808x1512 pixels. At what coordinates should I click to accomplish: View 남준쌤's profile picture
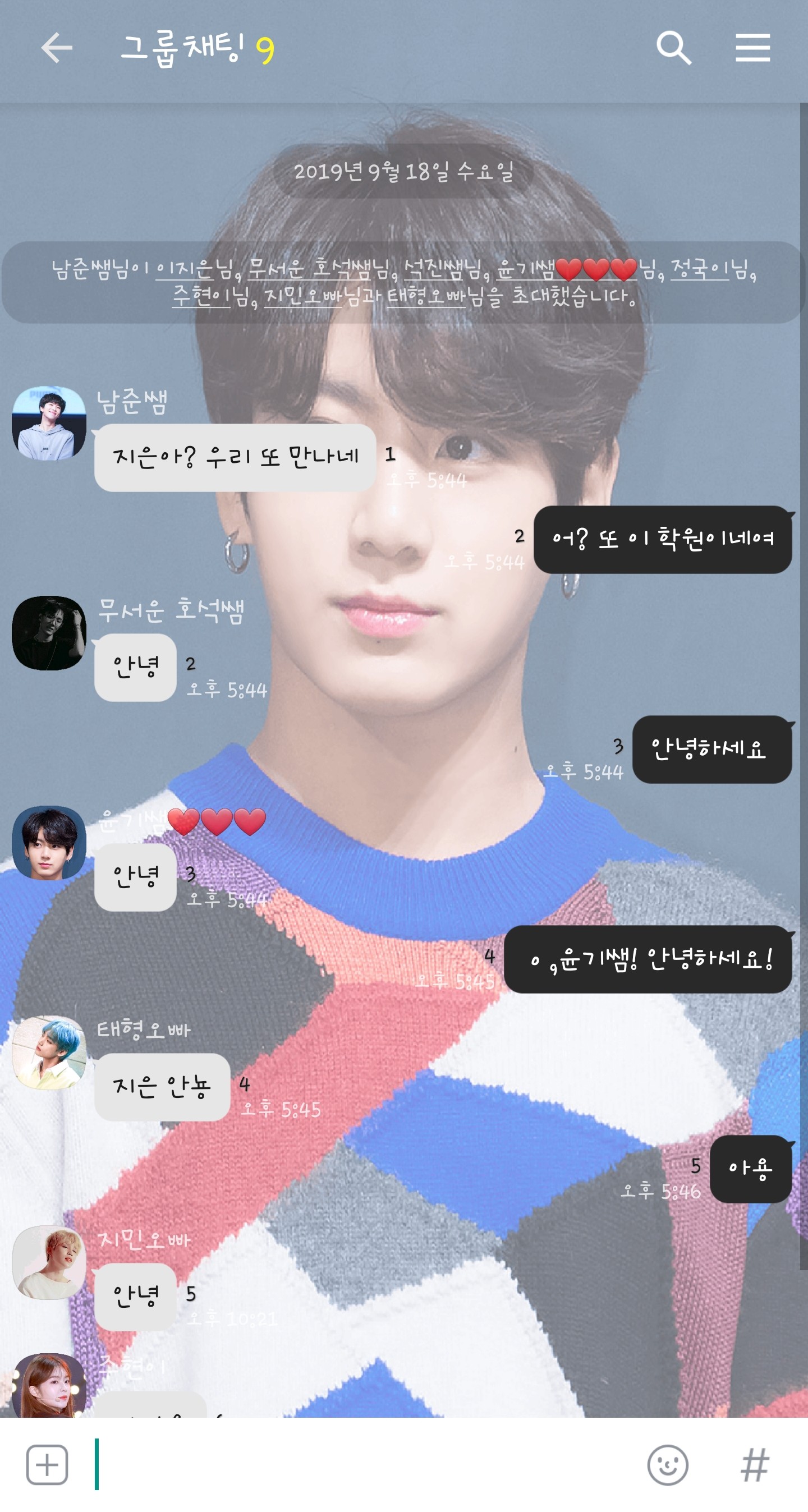click(x=49, y=423)
